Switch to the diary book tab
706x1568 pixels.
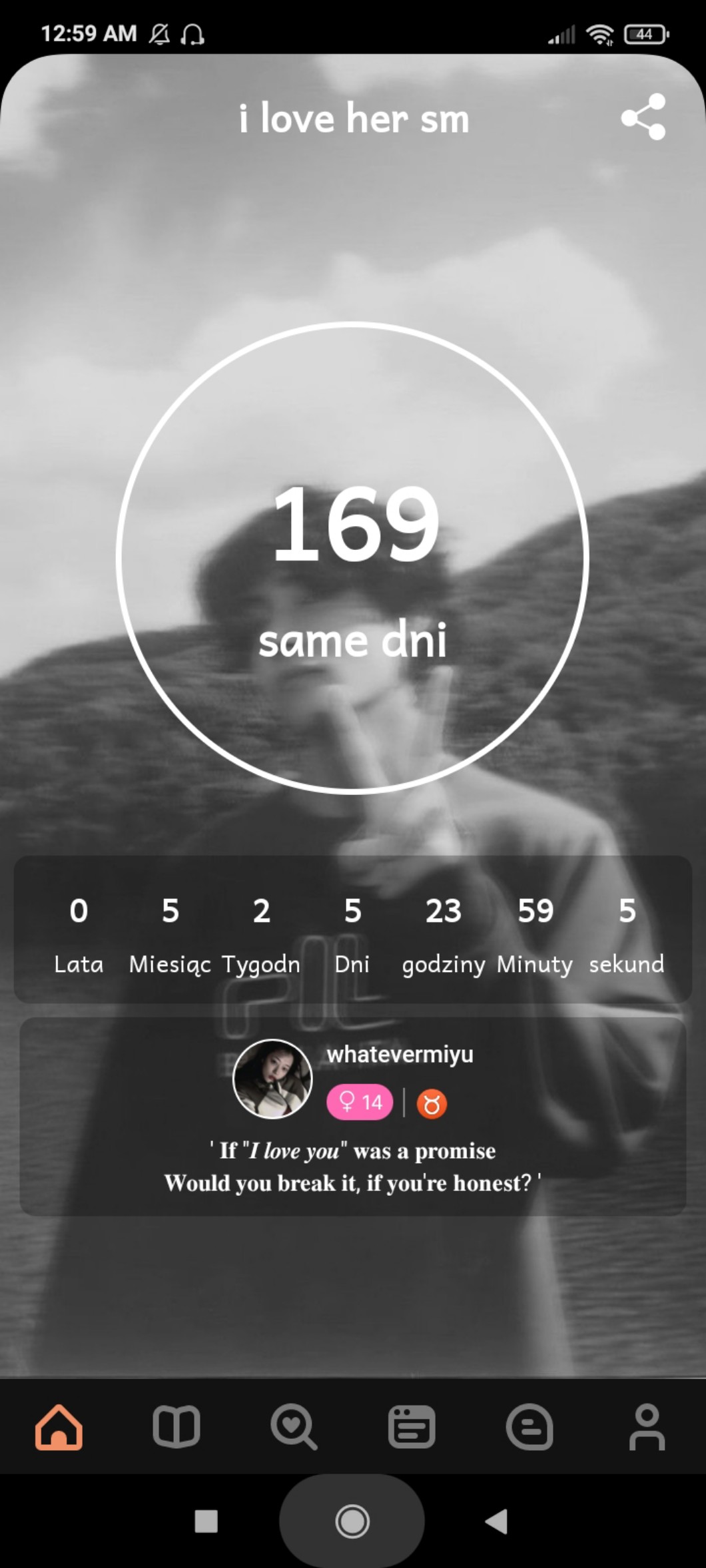click(x=176, y=1427)
